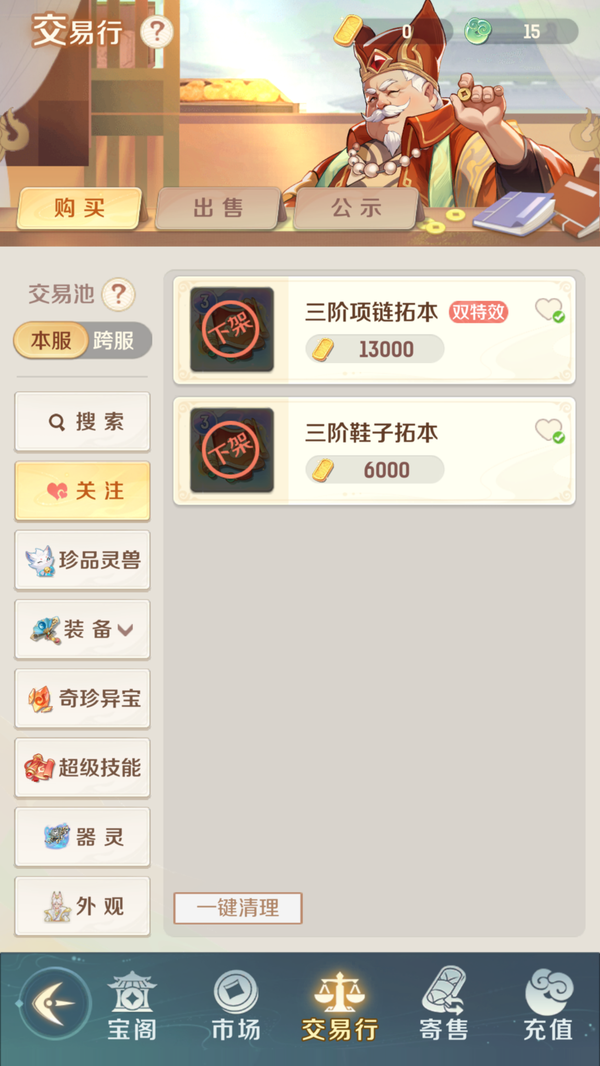Select the 关注 favorites filter
Viewport: 600px width, 1066px height.
click(x=83, y=491)
